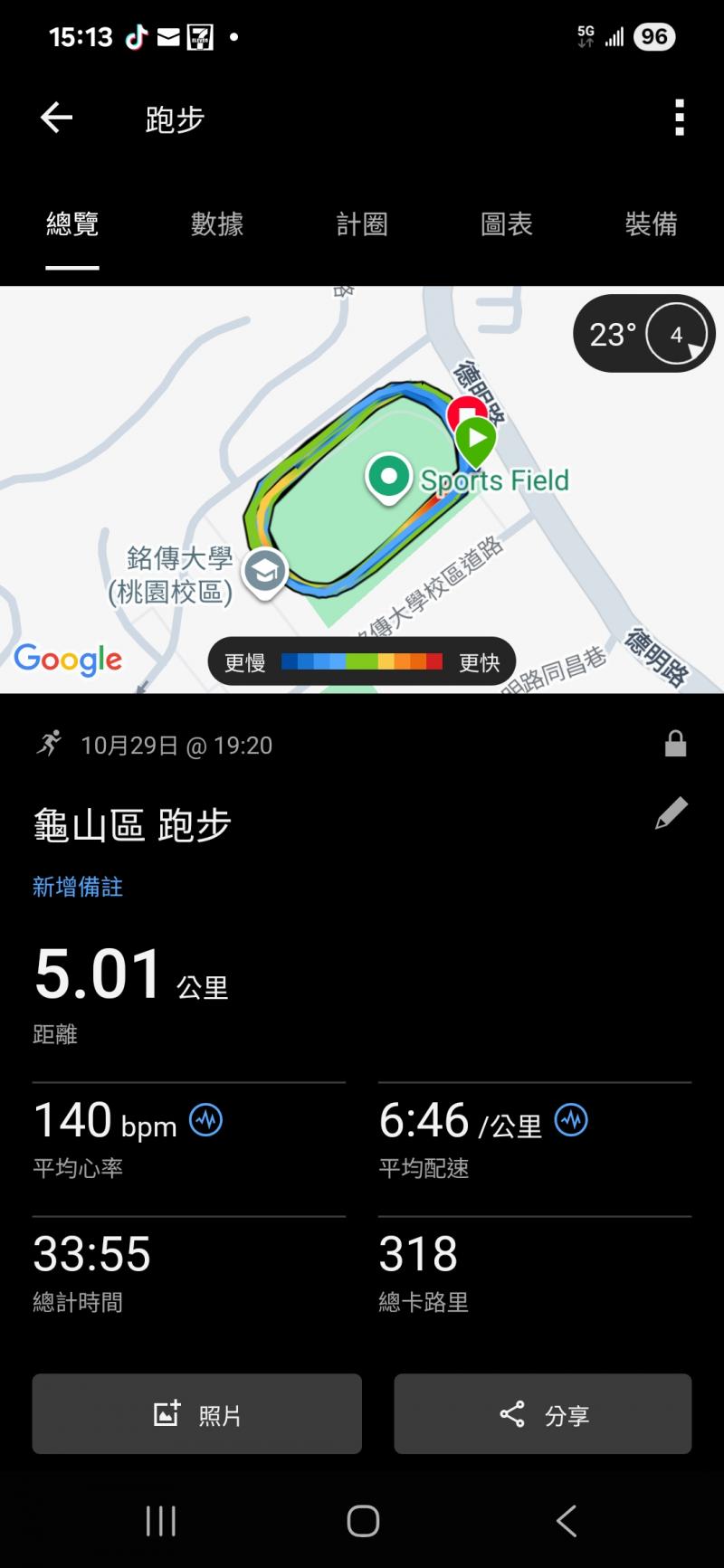
Task: Select the 裝備 tab
Action: [x=651, y=224]
